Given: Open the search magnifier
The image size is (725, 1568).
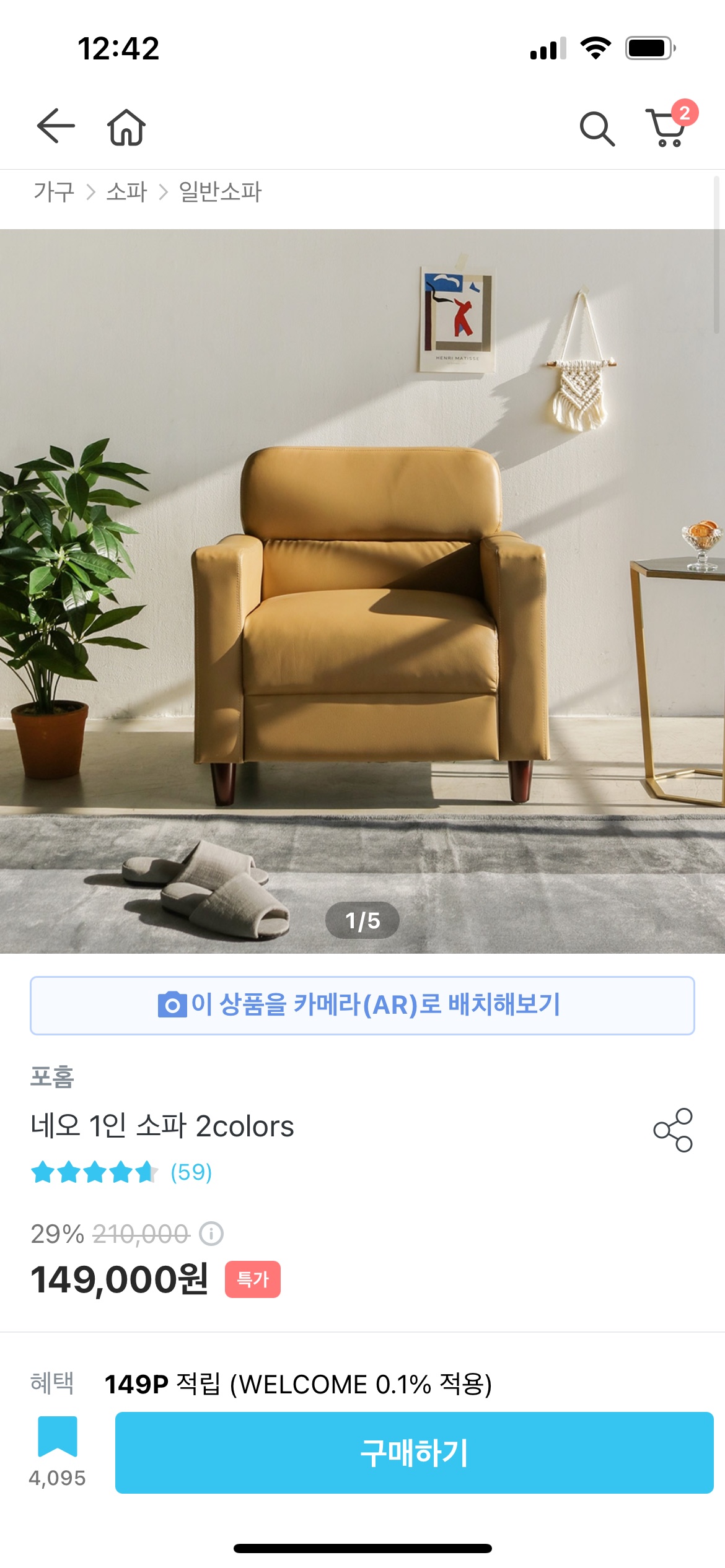Looking at the screenshot, I should pyautogui.click(x=597, y=128).
